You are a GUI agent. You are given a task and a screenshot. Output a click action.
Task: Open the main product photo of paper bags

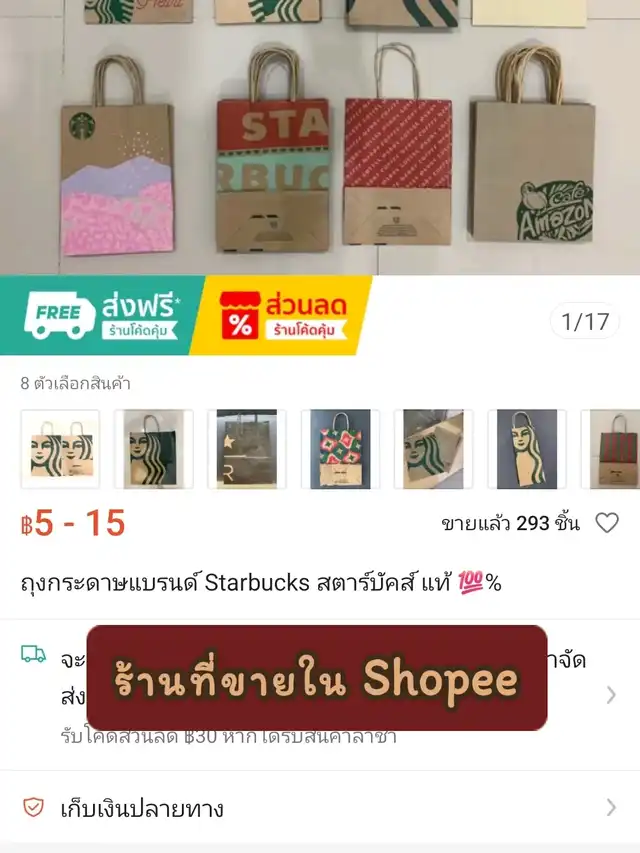[x=320, y=137]
